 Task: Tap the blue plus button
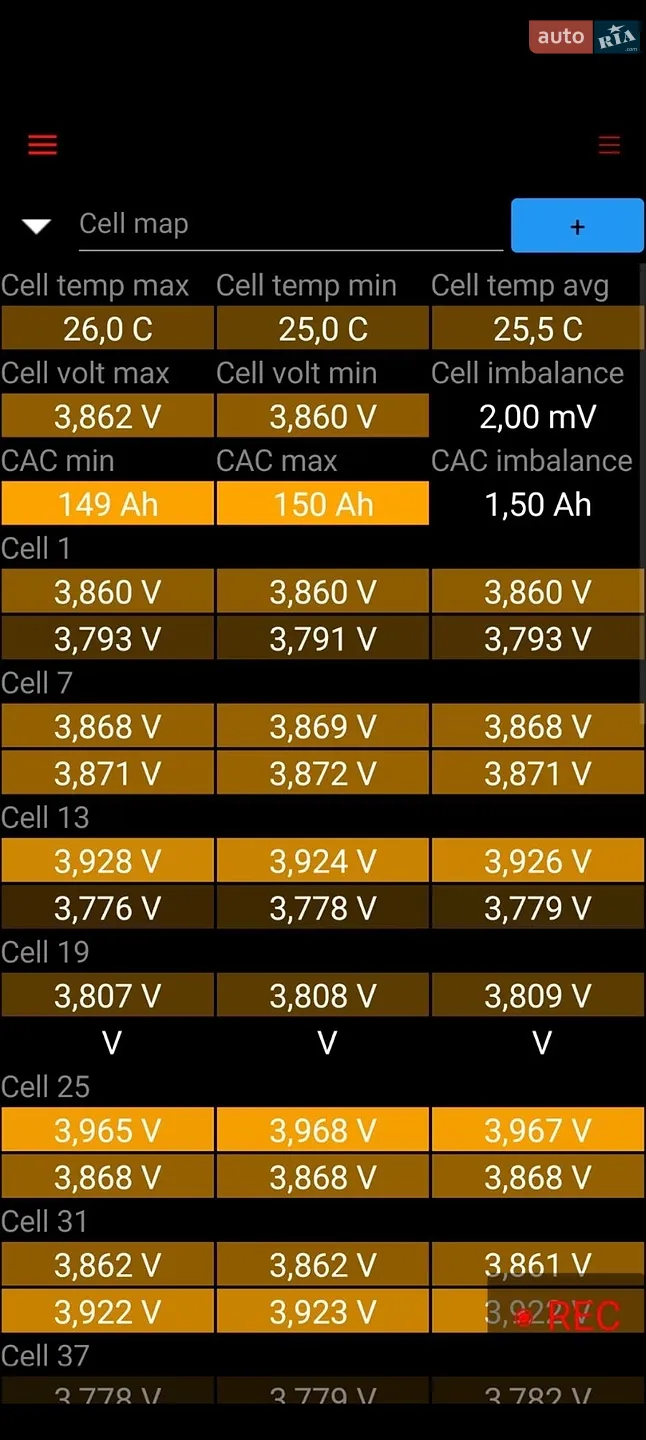click(x=577, y=226)
